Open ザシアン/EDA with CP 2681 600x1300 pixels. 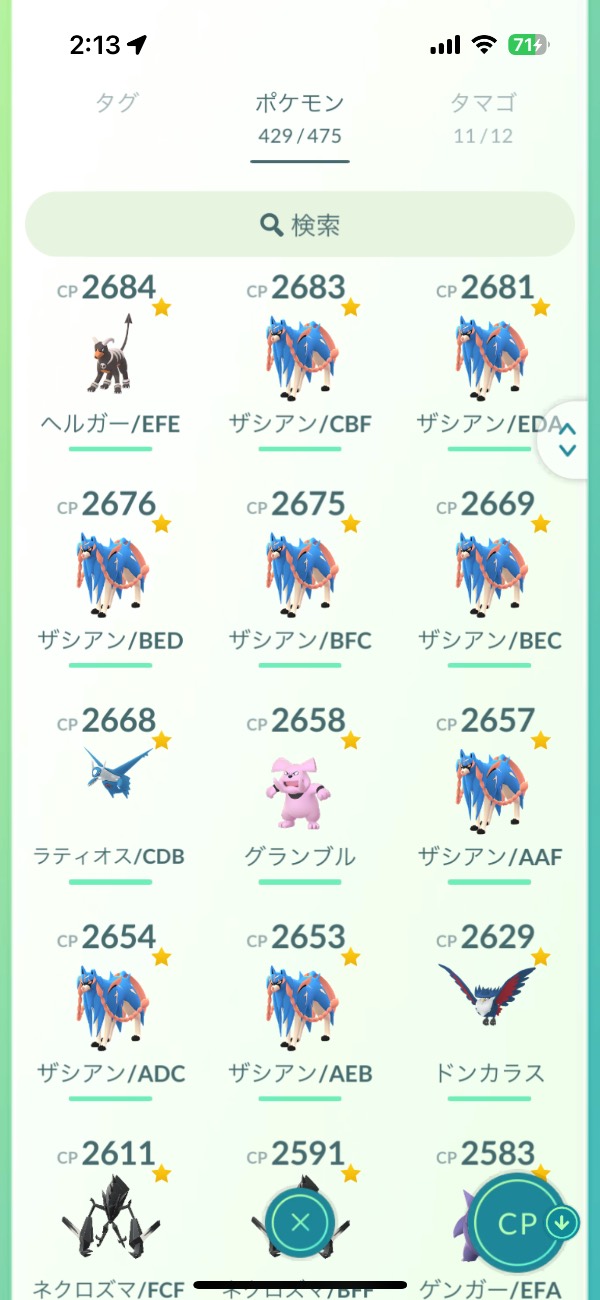pos(489,360)
